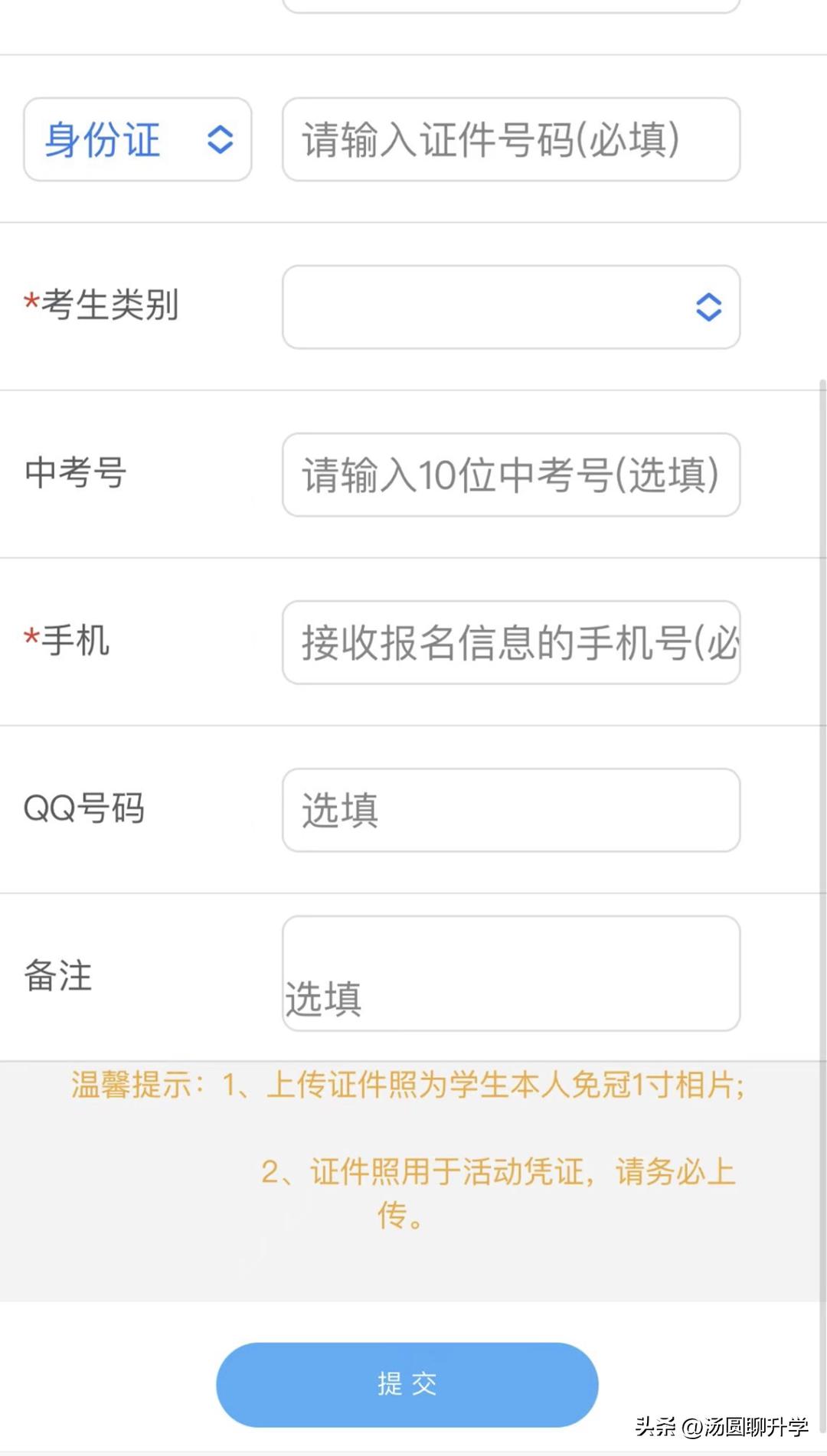Image resolution: width=827 pixels, height=1456 pixels.
Task: Expand the 考生类别 dropdown
Action: pyautogui.click(x=511, y=308)
